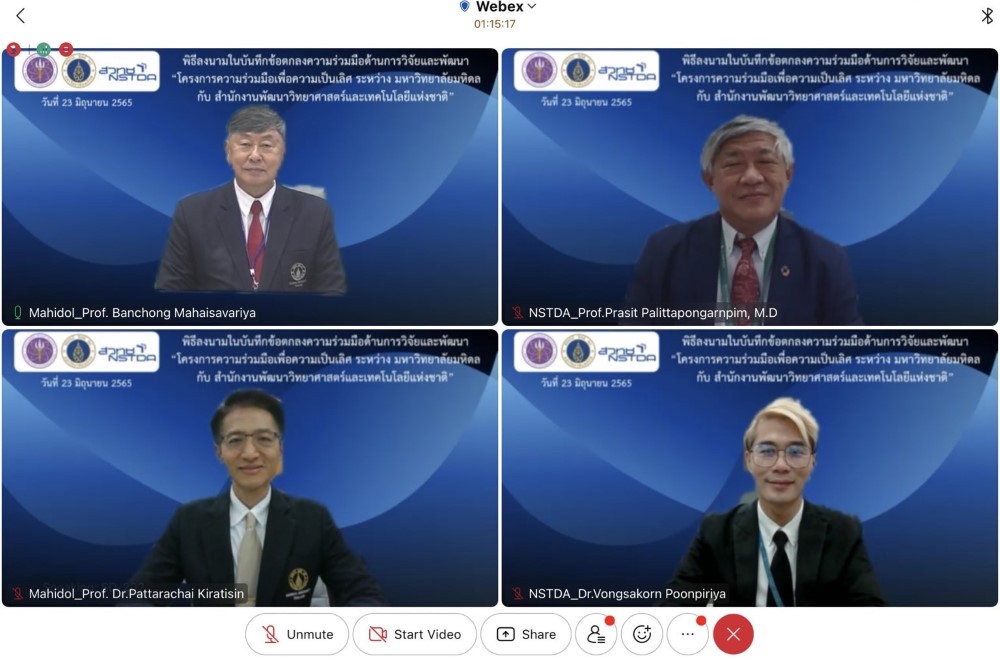The width and height of the screenshot is (1000, 660).
Task: Leave the meeting with the red X
Action: point(733,634)
